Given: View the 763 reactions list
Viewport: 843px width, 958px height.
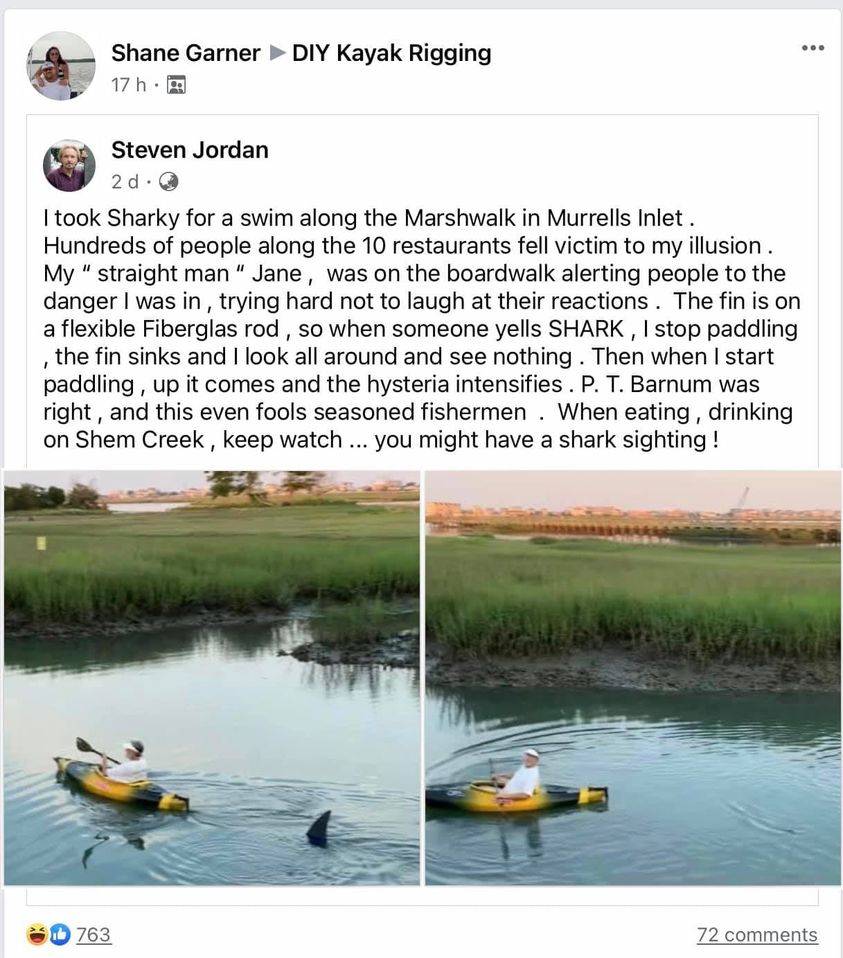Looking at the screenshot, I should [93, 934].
